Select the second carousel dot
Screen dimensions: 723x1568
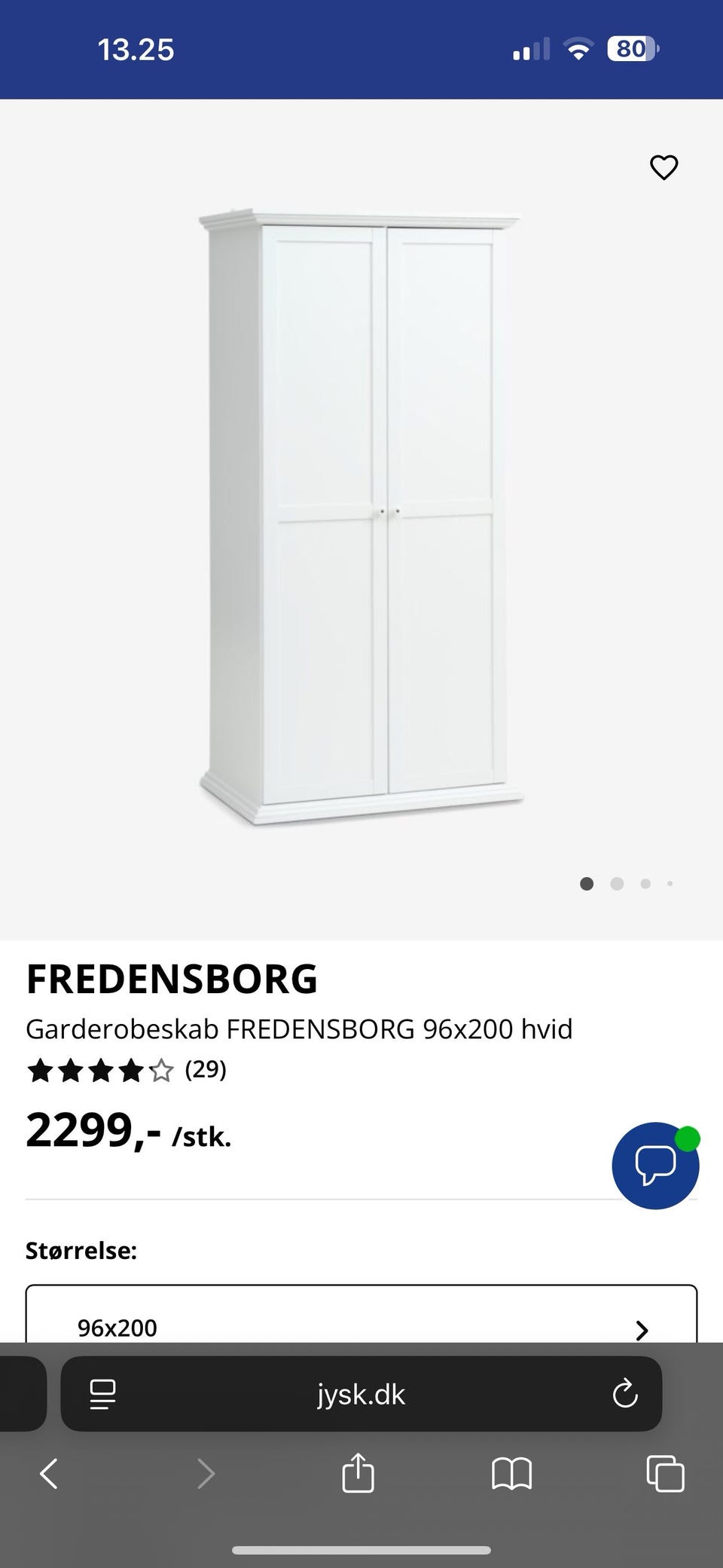point(616,883)
